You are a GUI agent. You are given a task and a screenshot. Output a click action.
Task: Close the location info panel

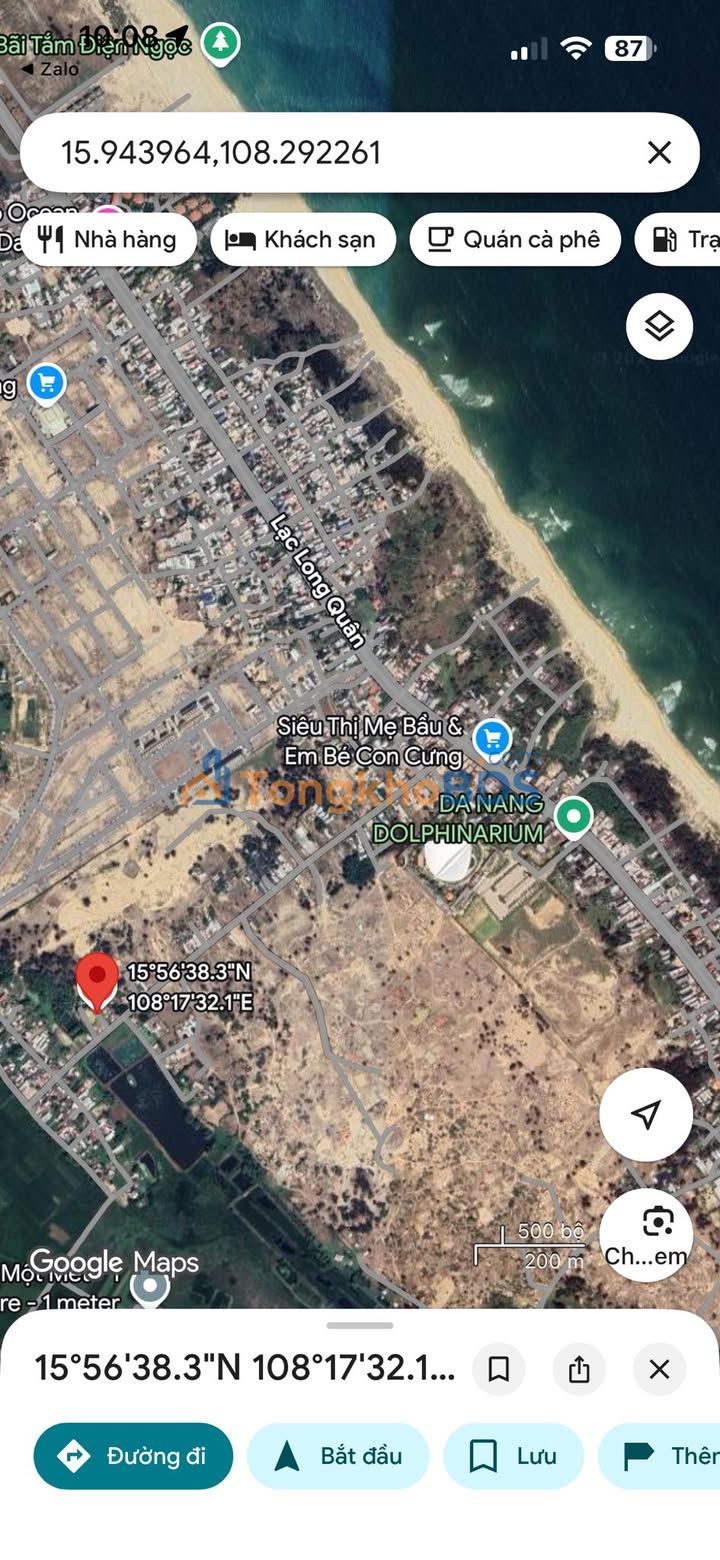tap(659, 1369)
